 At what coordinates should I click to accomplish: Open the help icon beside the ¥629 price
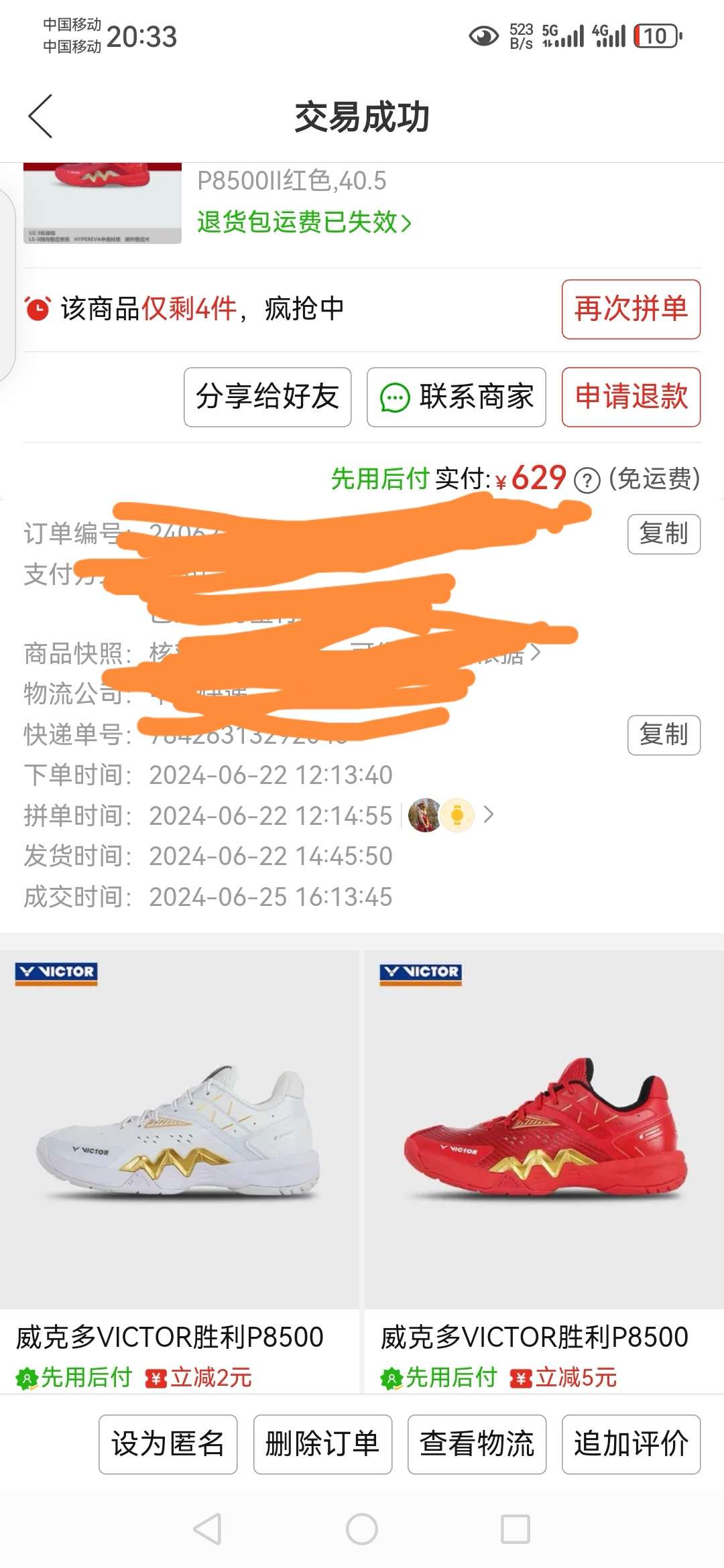(x=587, y=480)
